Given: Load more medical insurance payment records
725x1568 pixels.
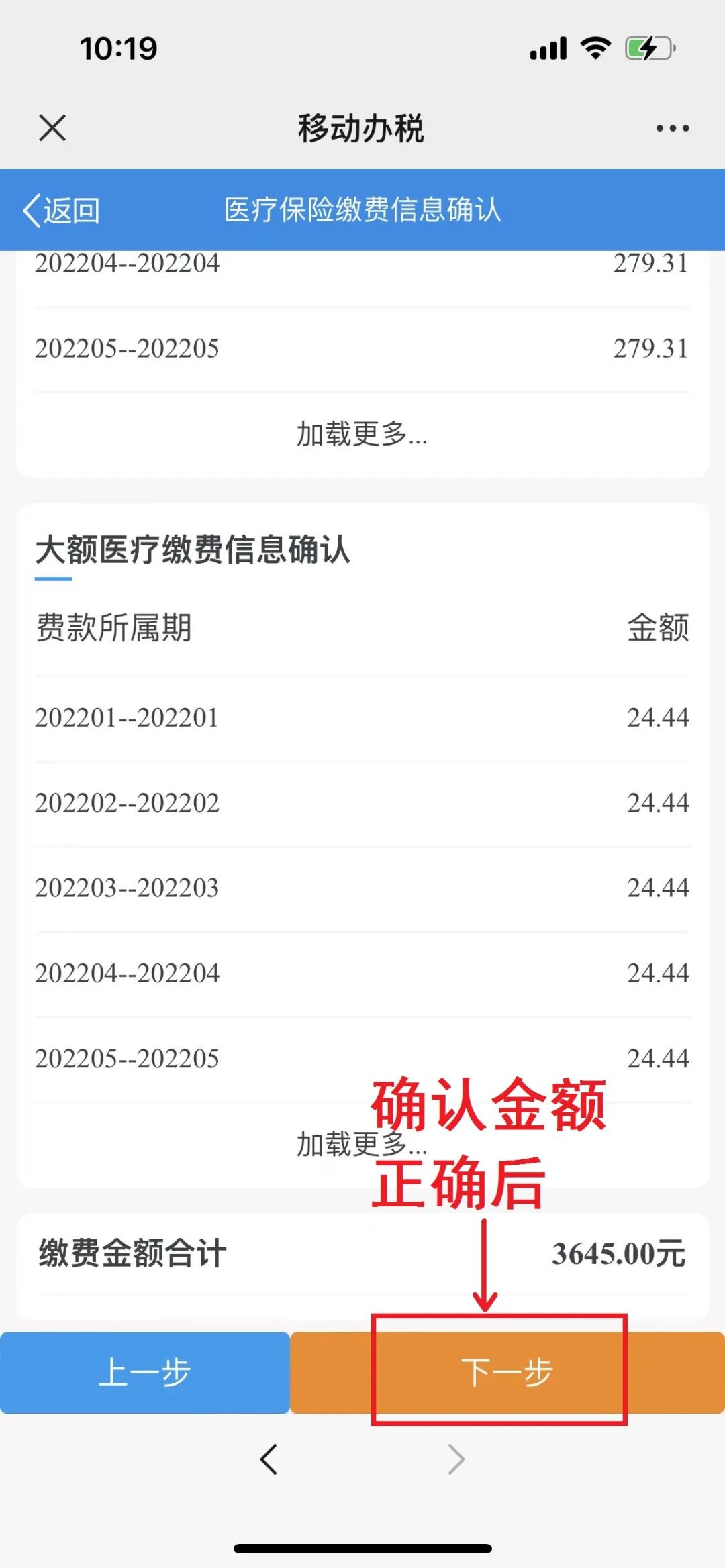Looking at the screenshot, I should point(362,434).
